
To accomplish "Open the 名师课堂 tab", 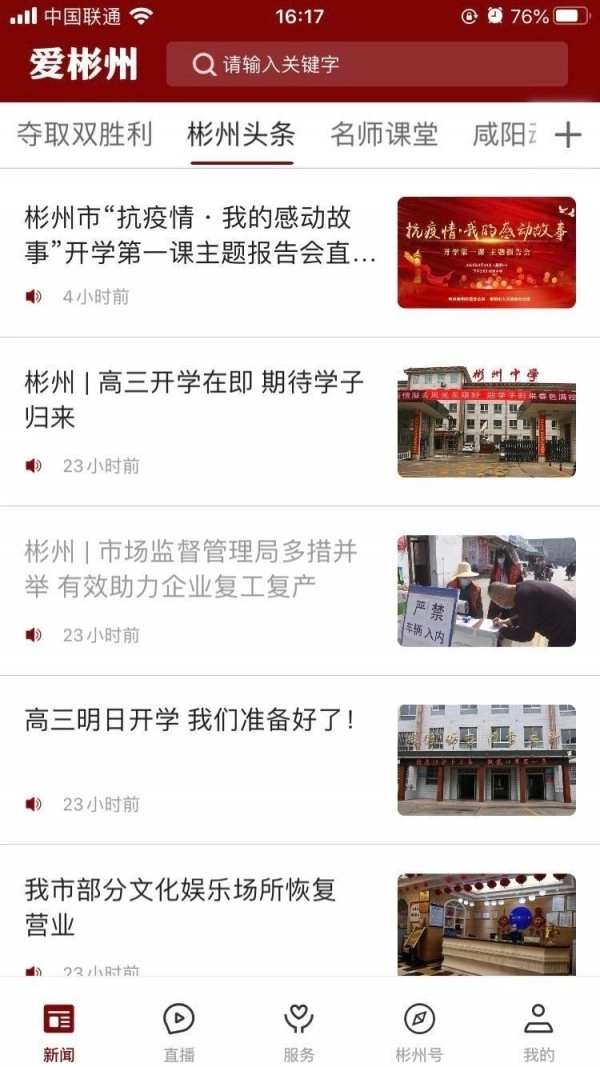I will 384,135.
